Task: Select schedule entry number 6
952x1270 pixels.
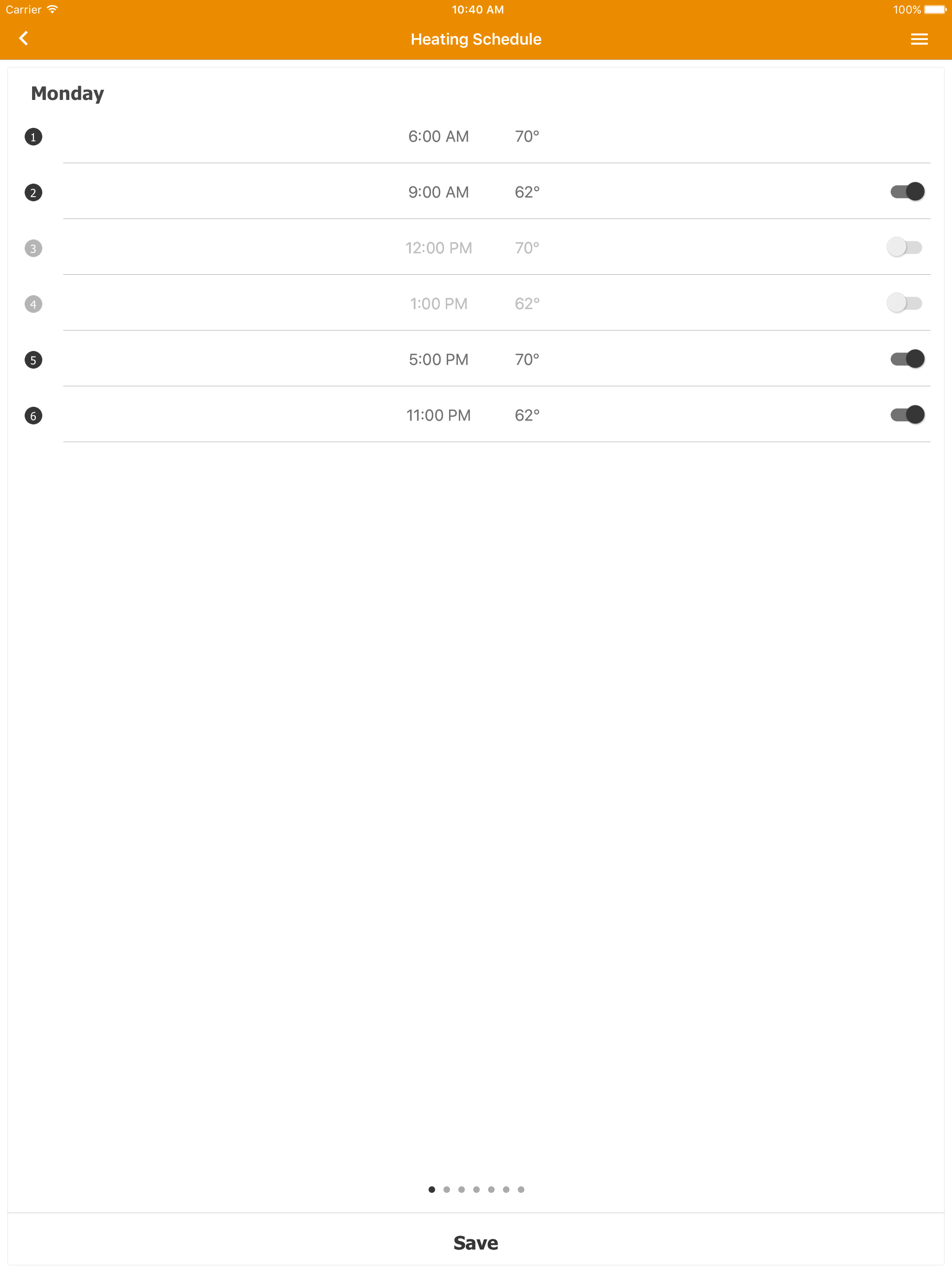Action: [33, 415]
